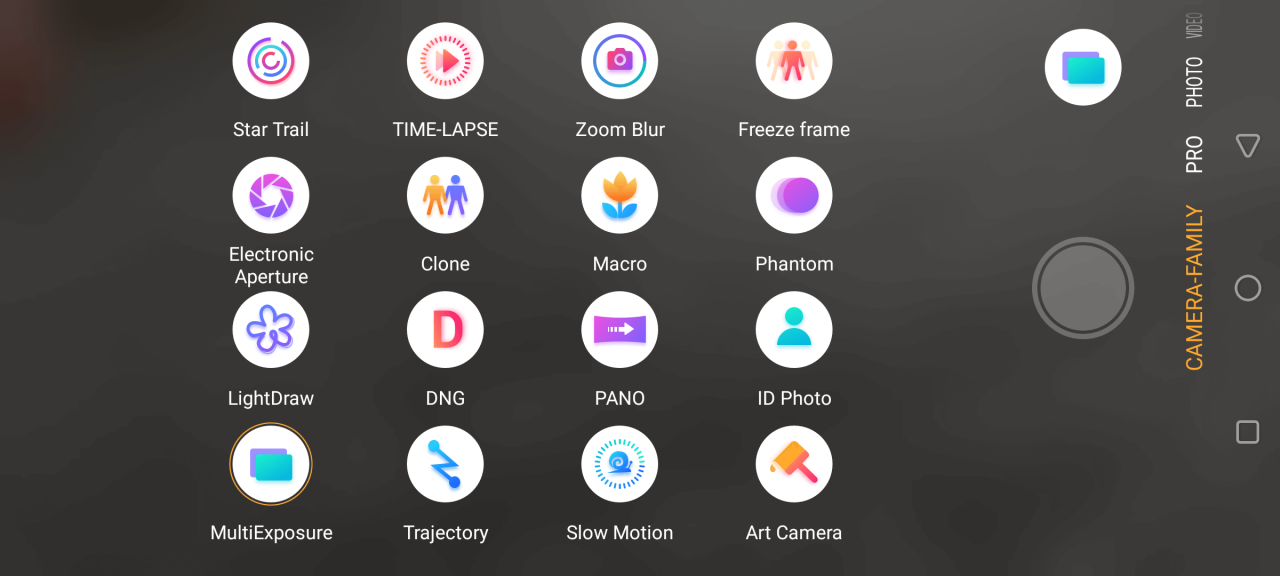This screenshot has height=576, width=1280.
Task: Open Electronic Aperture mode
Action: [x=271, y=195]
